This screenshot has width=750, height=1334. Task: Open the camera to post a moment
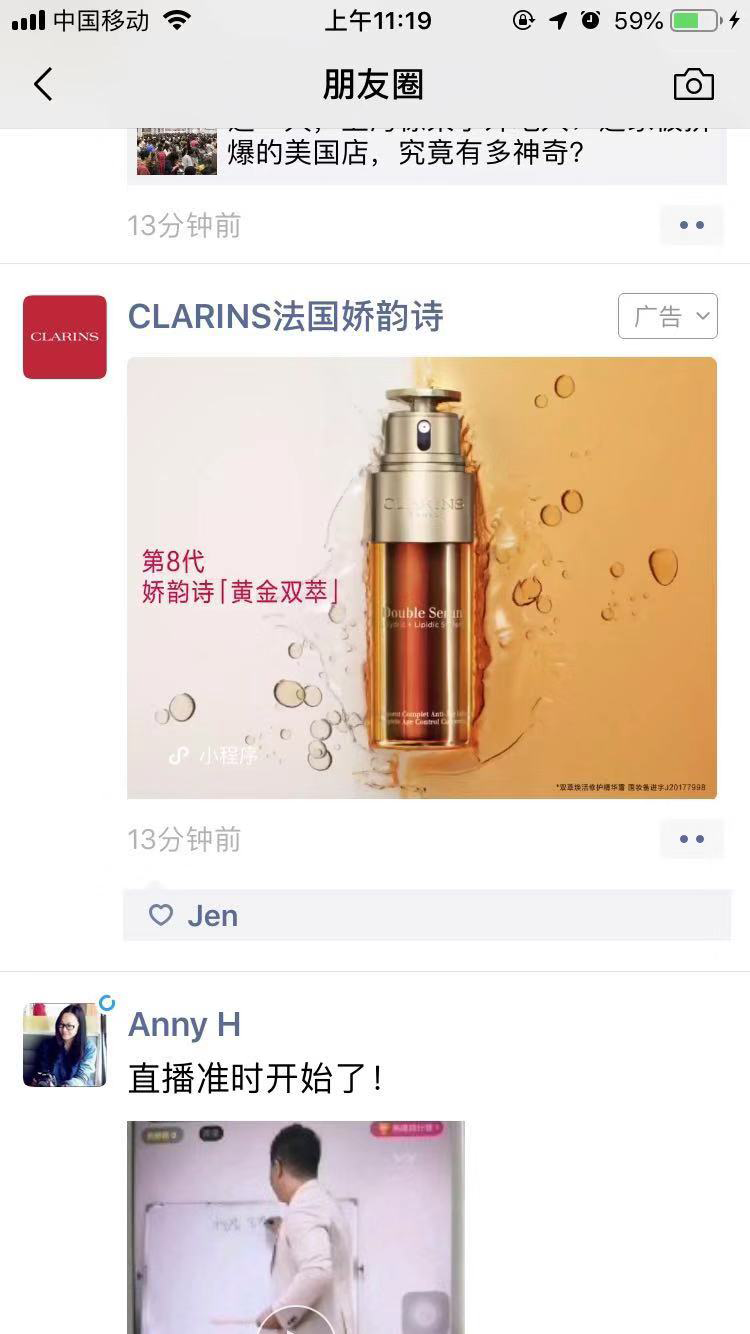pyautogui.click(x=693, y=85)
